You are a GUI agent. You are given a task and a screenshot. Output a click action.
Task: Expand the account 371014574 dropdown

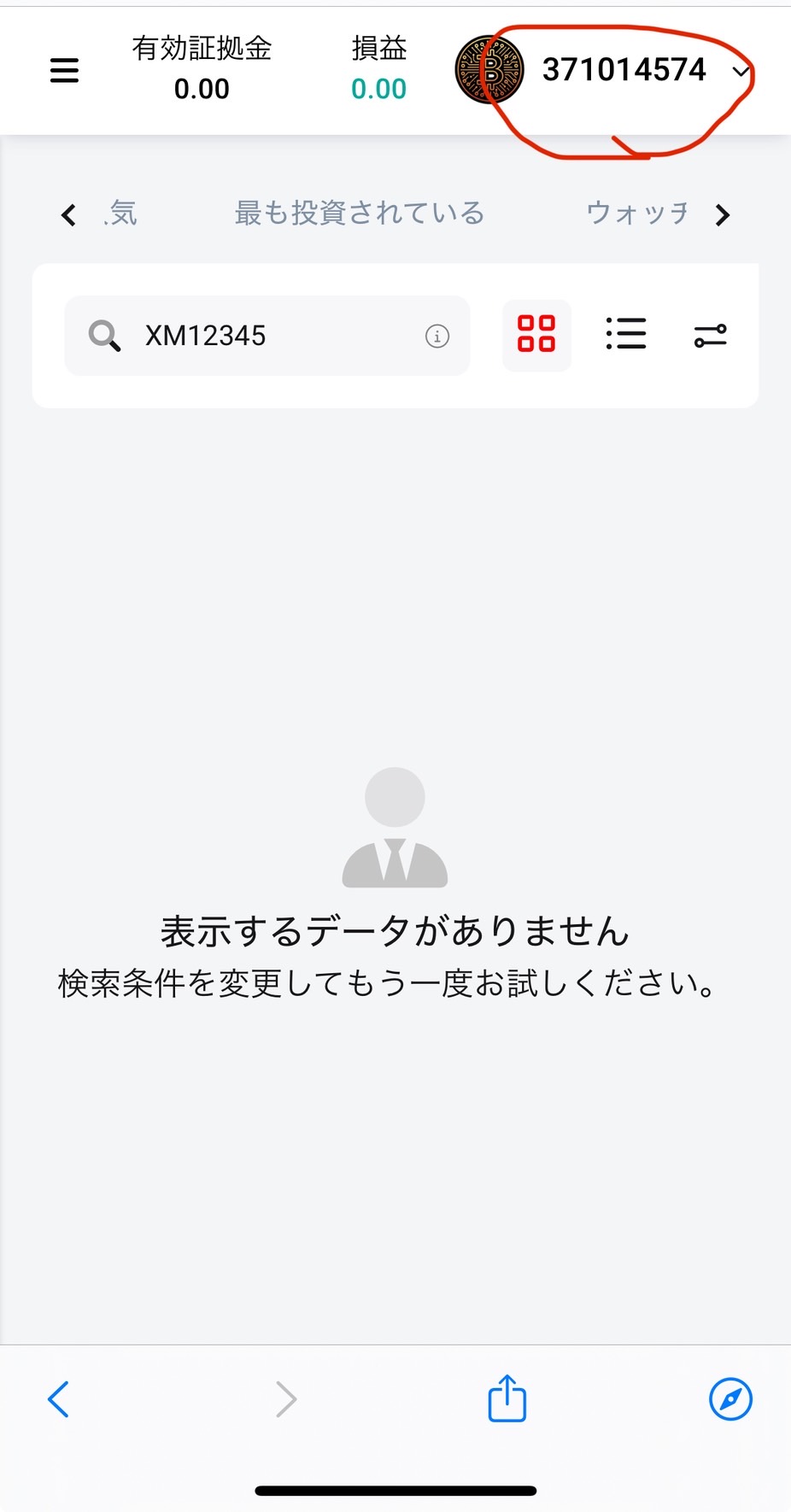click(x=740, y=72)
